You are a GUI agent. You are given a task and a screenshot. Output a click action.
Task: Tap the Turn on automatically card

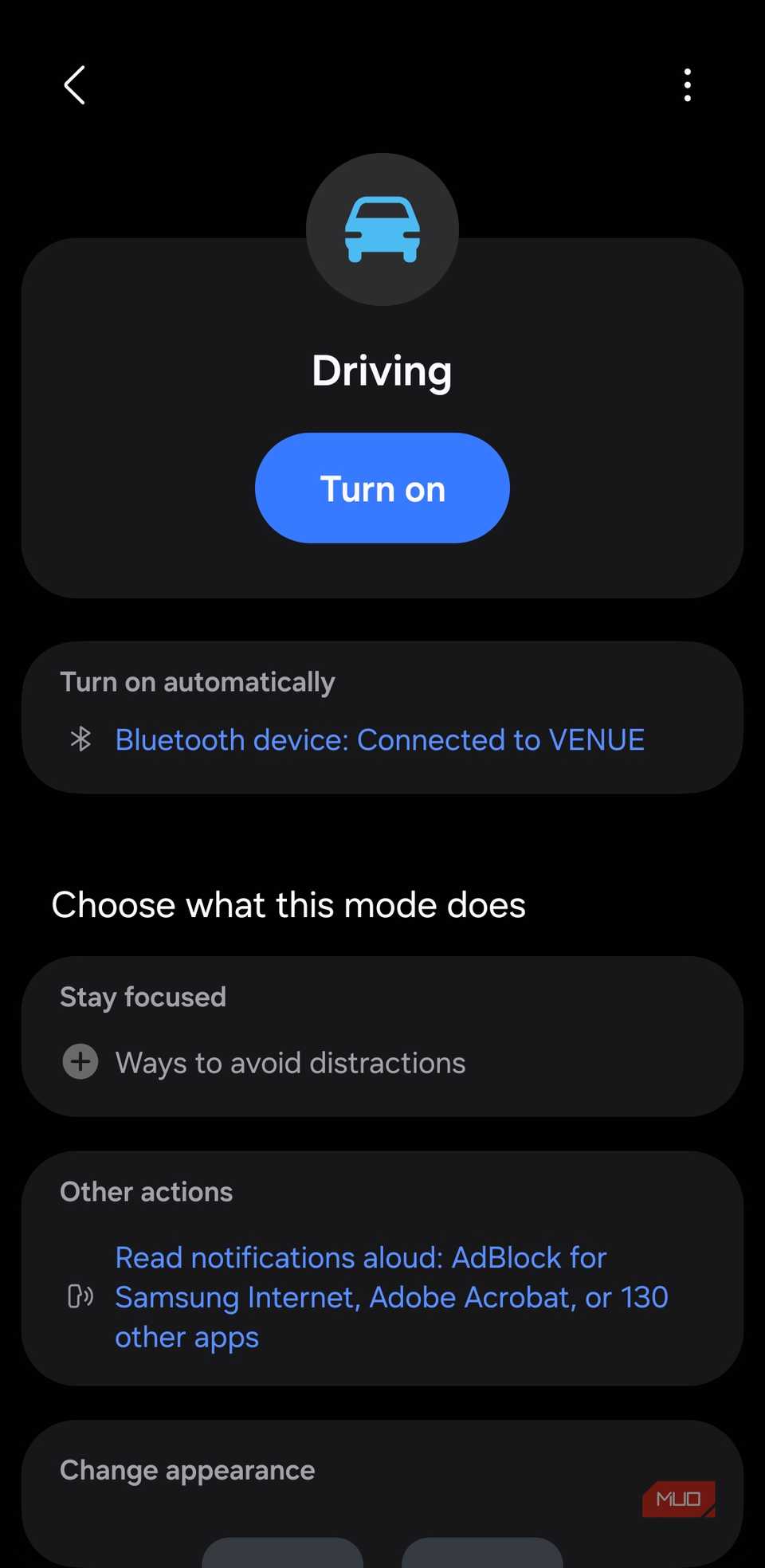coord(382,715)
